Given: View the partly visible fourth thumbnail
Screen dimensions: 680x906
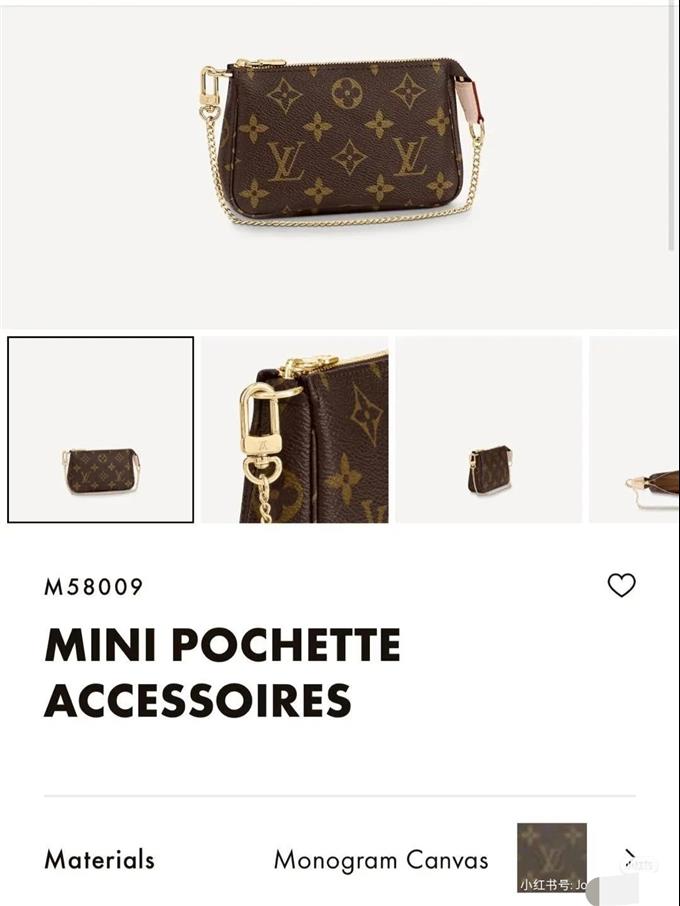Looking at the screenshot, I should tap(634, 429).
